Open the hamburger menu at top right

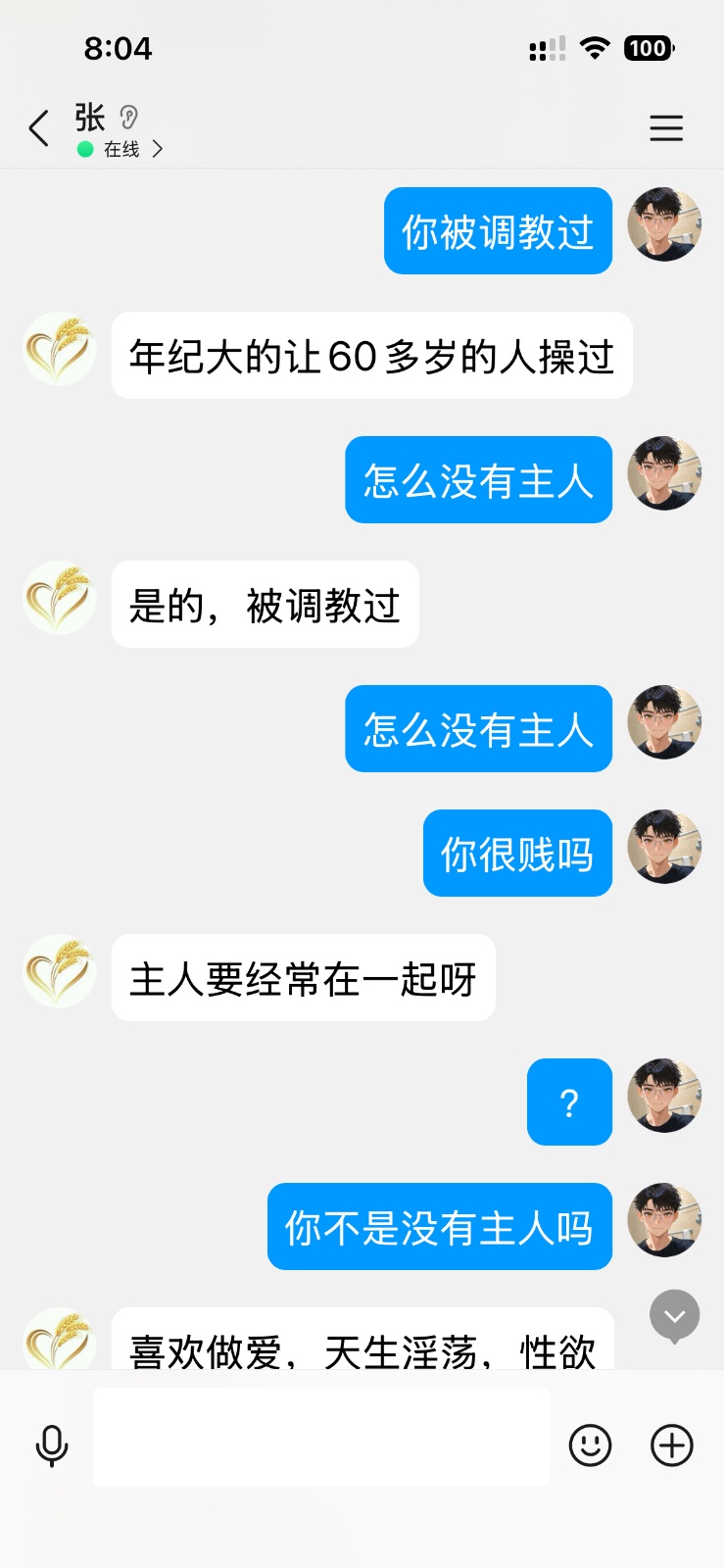tap(666, 128)
